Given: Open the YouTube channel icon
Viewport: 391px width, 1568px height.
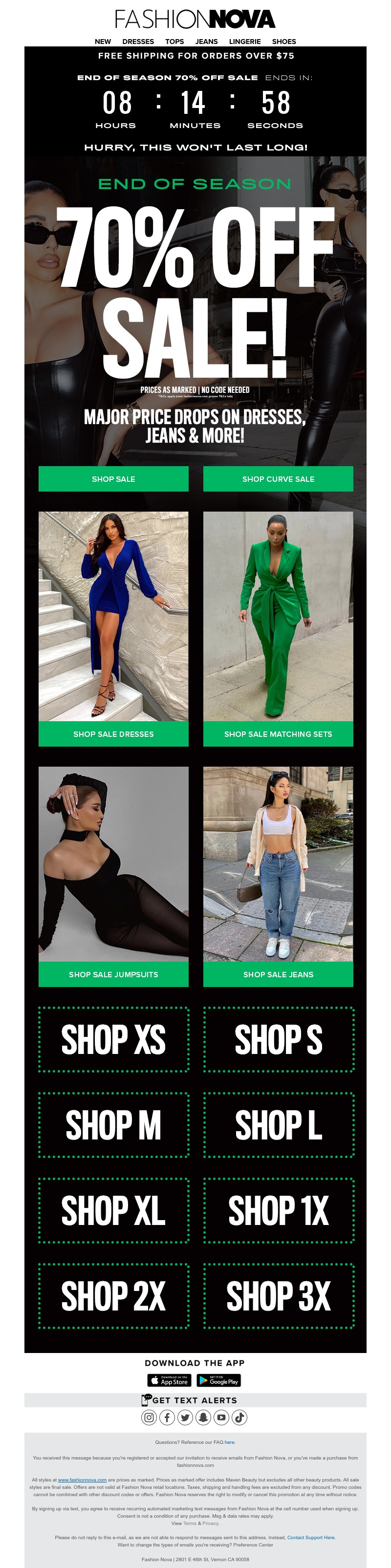Looking at the screenshot, I should pos(221,1417).
